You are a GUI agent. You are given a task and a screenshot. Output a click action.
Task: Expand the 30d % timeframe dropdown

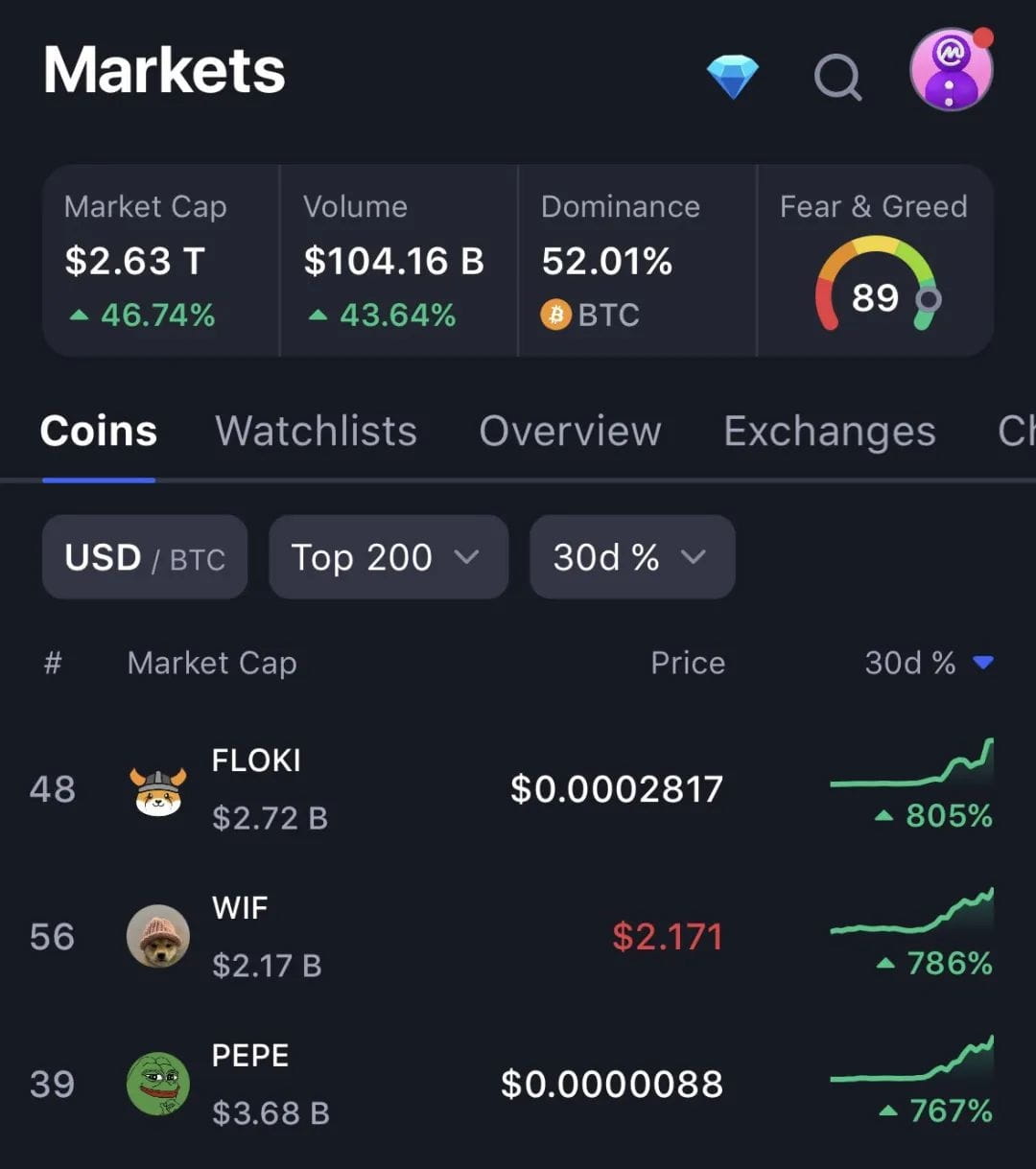click(631, 557)
